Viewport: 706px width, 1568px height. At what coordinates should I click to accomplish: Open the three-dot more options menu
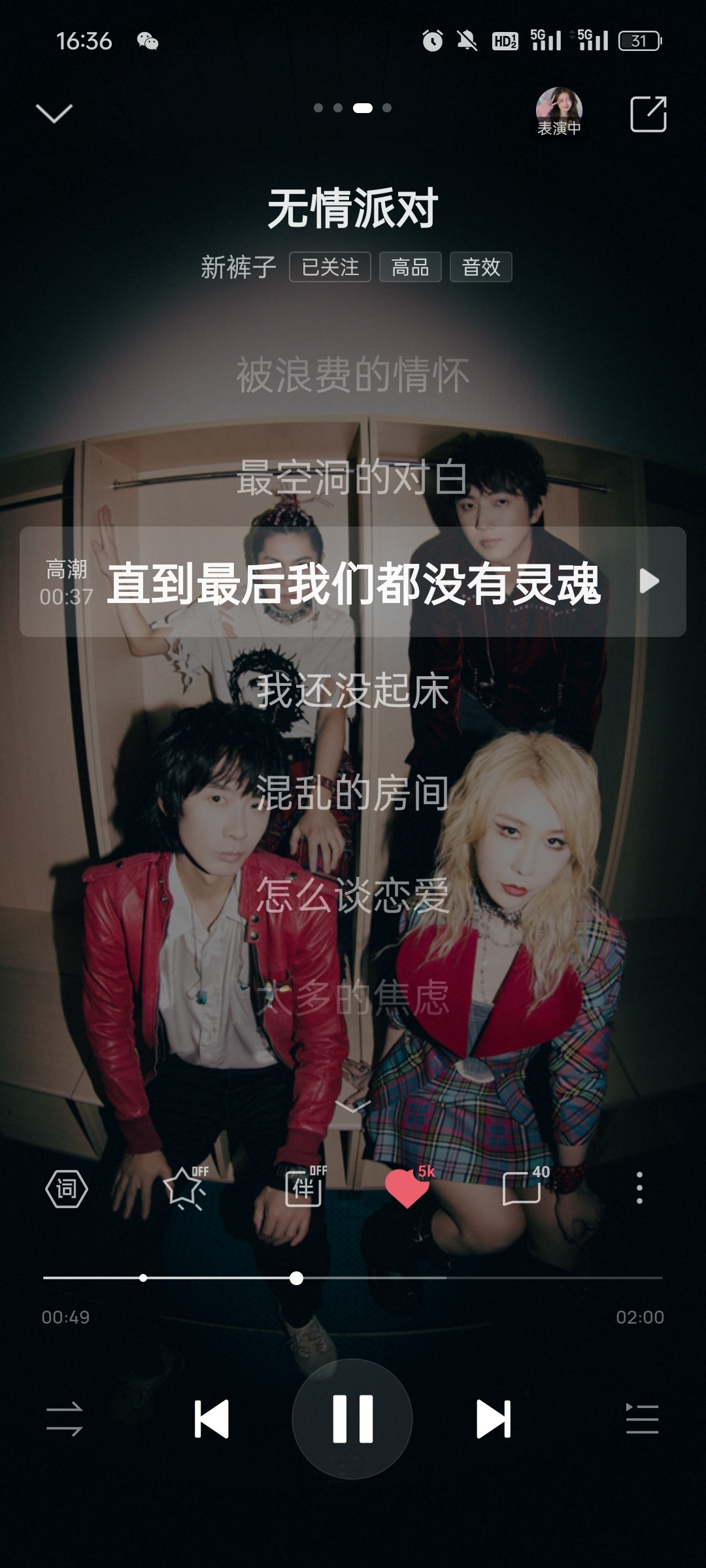(x=639, y=1188)
